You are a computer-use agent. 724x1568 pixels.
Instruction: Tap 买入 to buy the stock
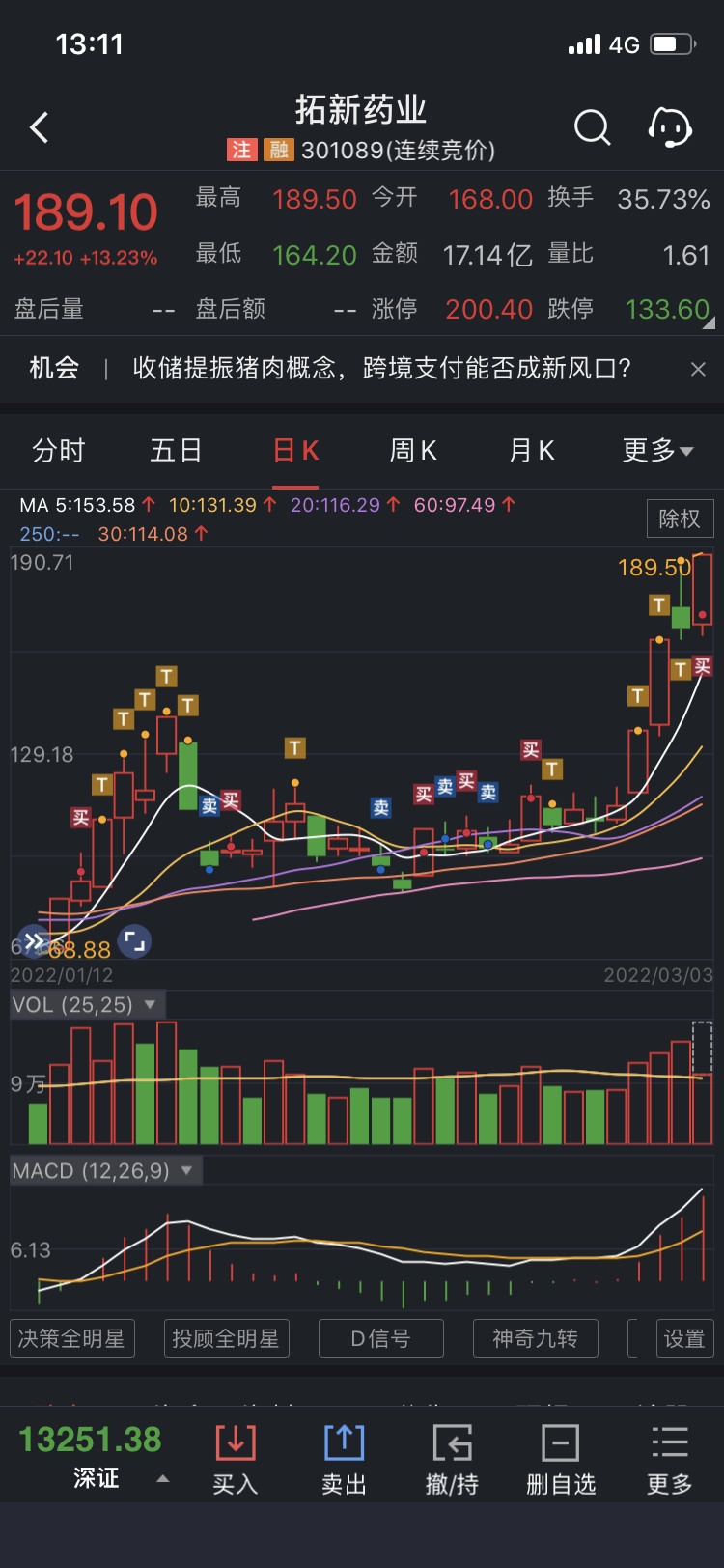(x=235, y=1460)
